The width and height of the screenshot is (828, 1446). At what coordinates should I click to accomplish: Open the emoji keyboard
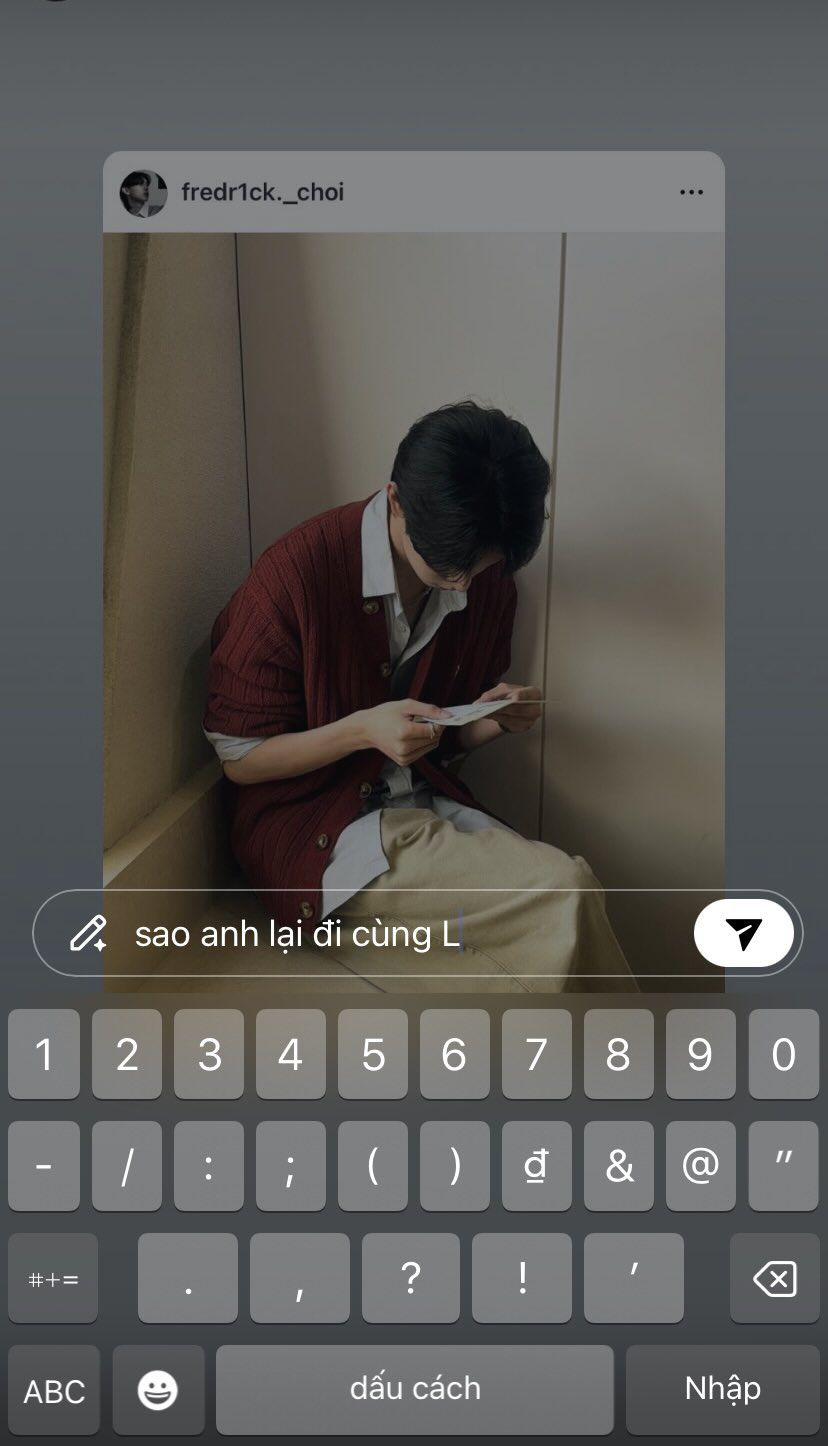tap(158, 1390)
